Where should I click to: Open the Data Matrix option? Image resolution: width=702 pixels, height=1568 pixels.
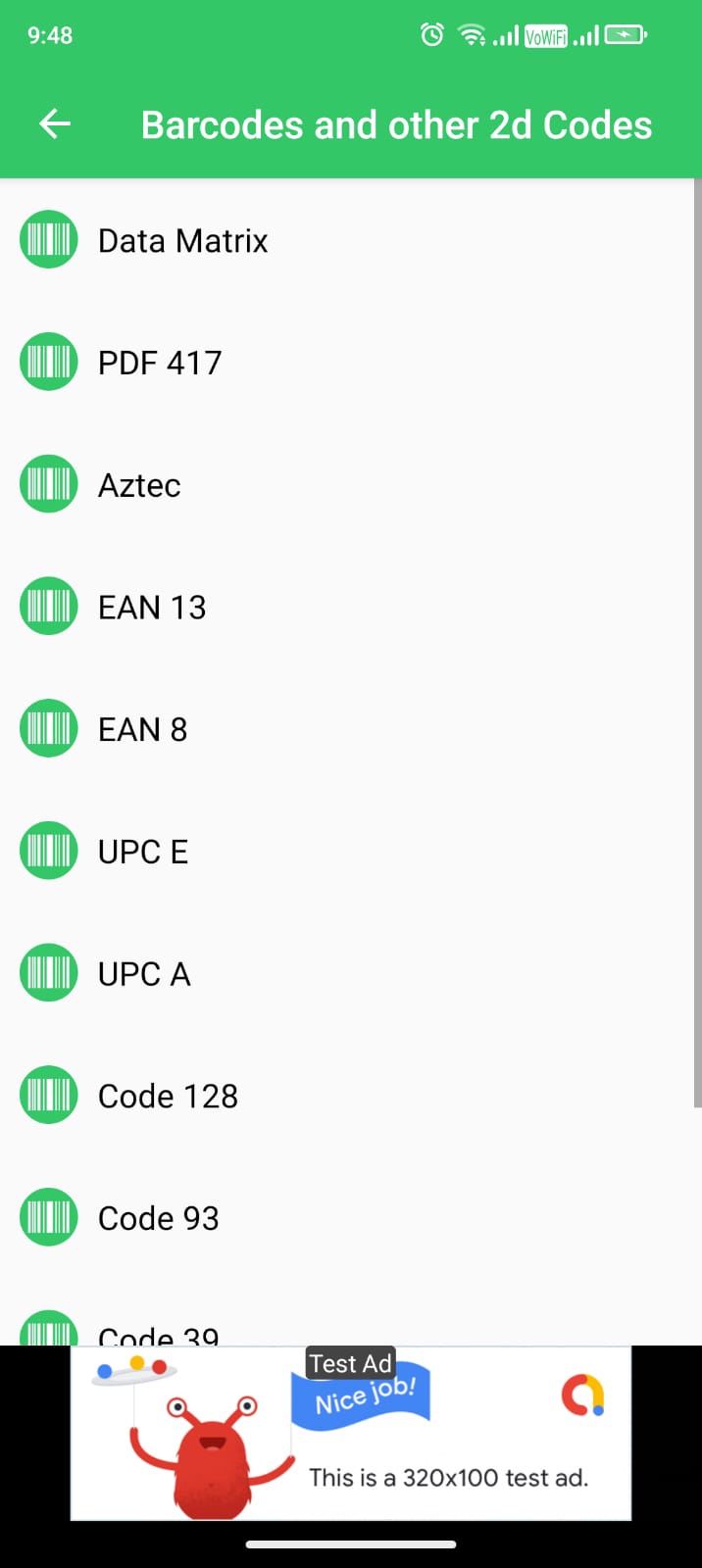click(182, 240)
